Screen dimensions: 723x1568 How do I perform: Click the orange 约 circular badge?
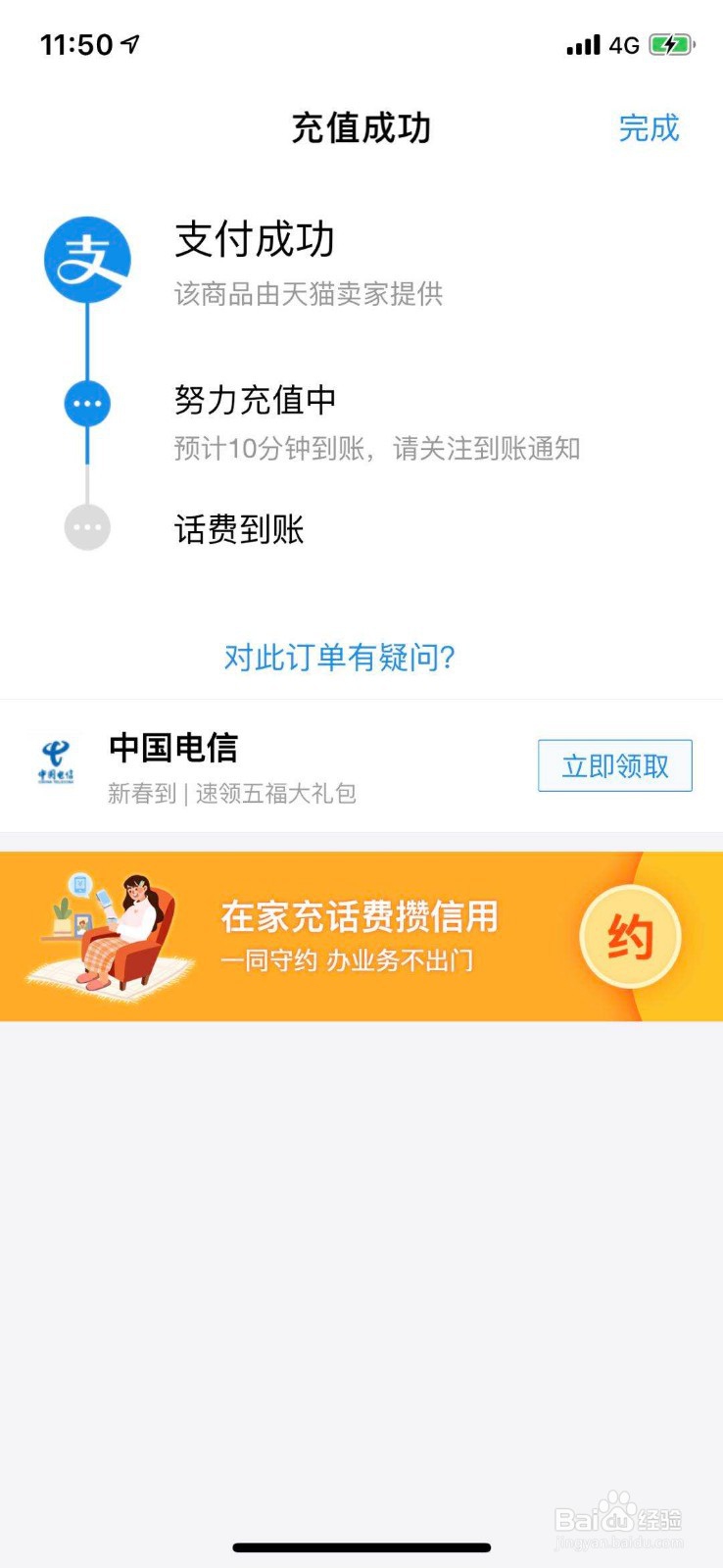click(631, 936)
